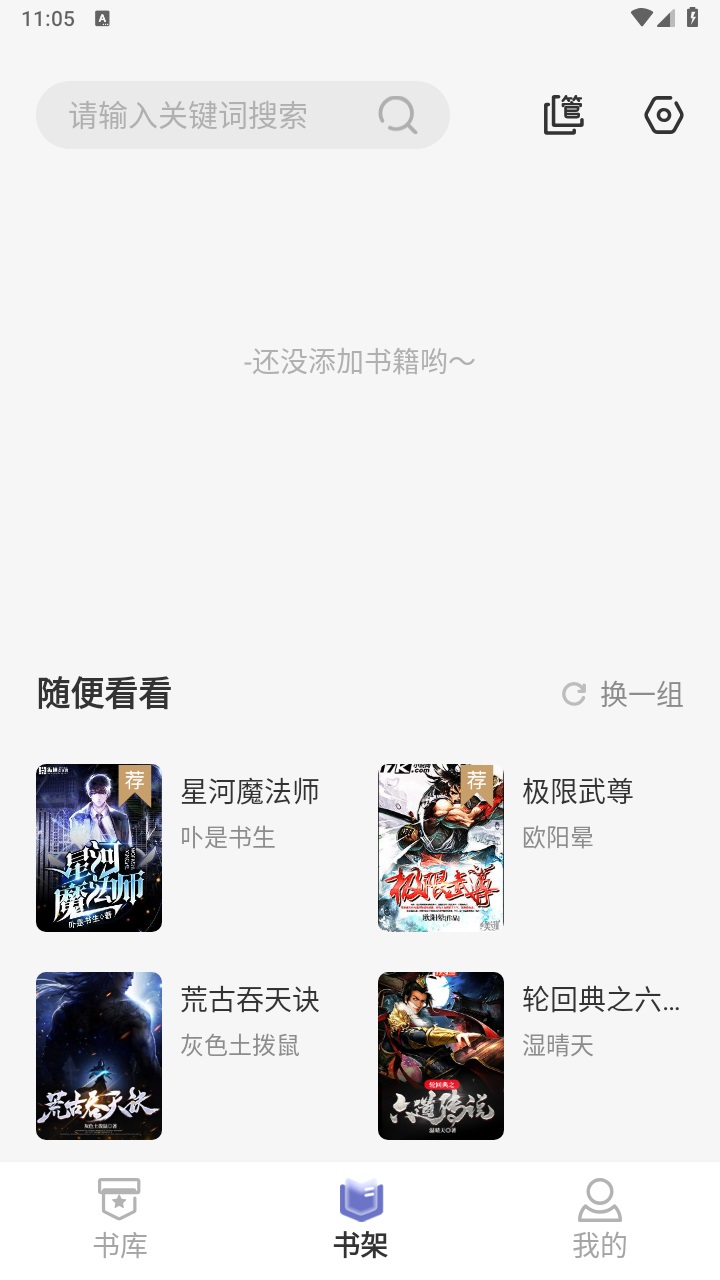The height and width of the screenshot is (1280, 720).
Task: Tap the Wi-Fi status bar icon
Action: (643, 16)
